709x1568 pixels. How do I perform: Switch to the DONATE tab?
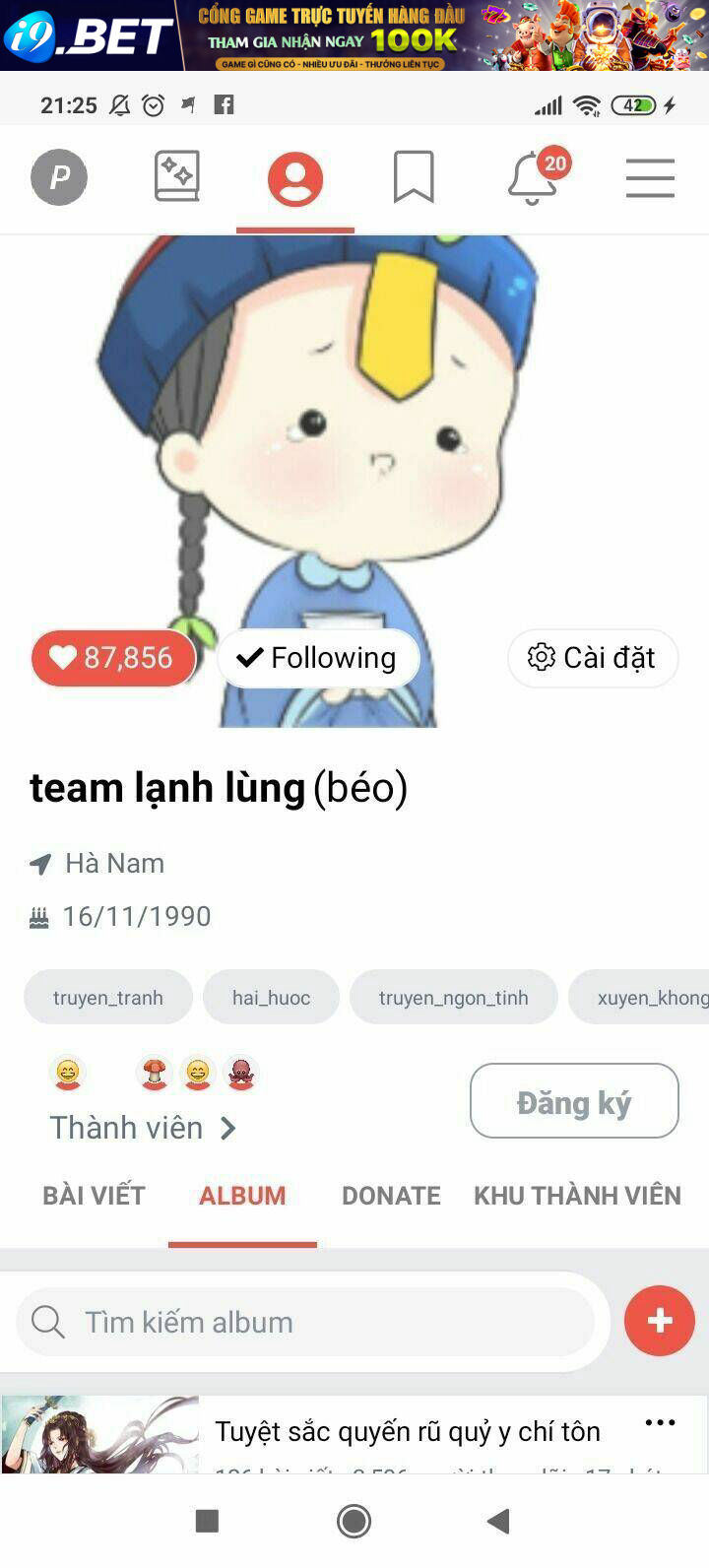(391, 1196)
